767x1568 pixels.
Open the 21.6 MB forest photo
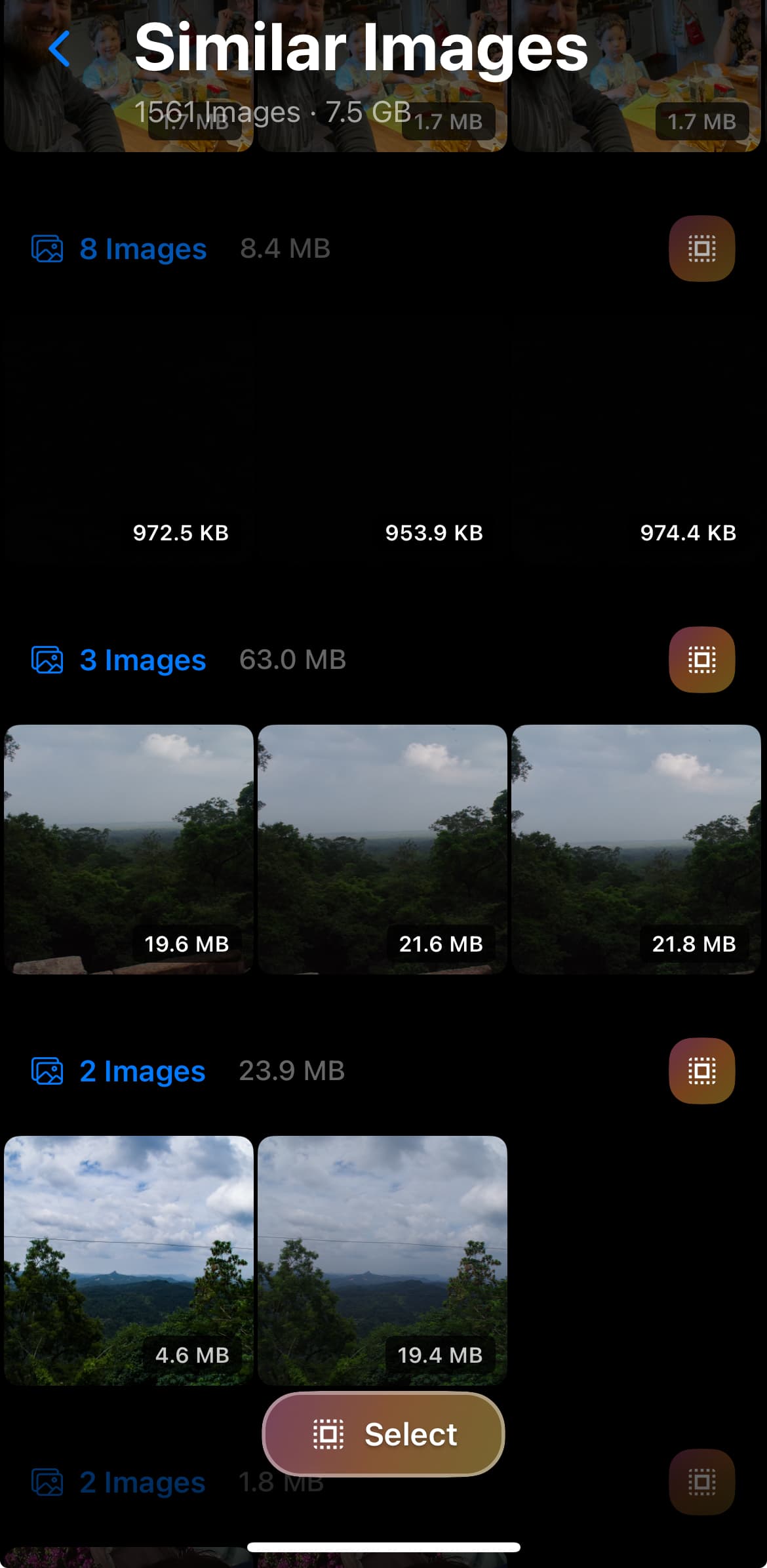(x=382, y=849)
